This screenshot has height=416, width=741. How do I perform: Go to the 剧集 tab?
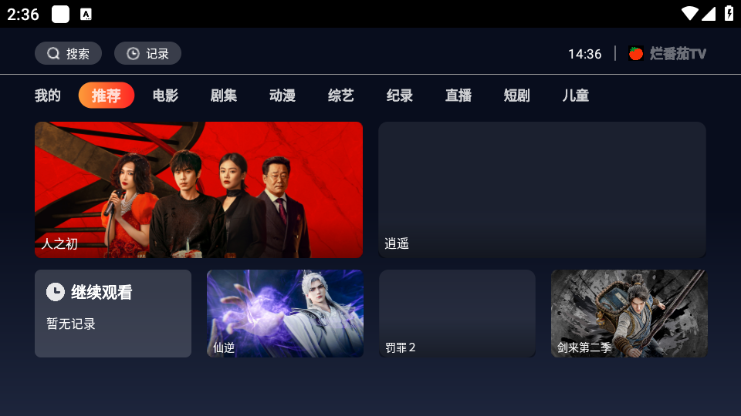click(224, 96)
